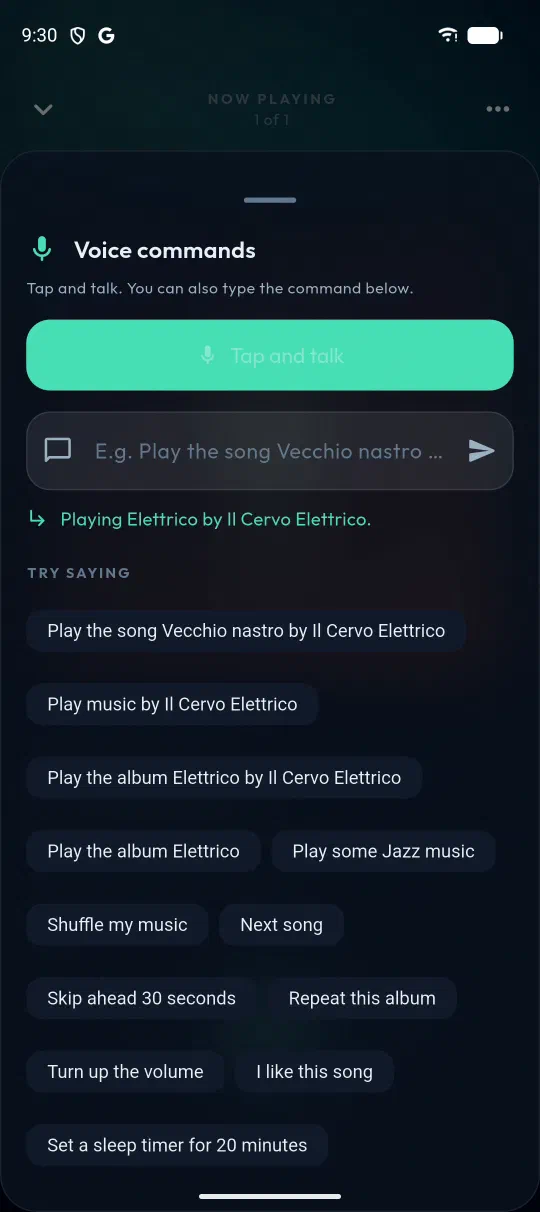
Task: Open the three-dot overflow menu
Action: (x=497, y=109)
